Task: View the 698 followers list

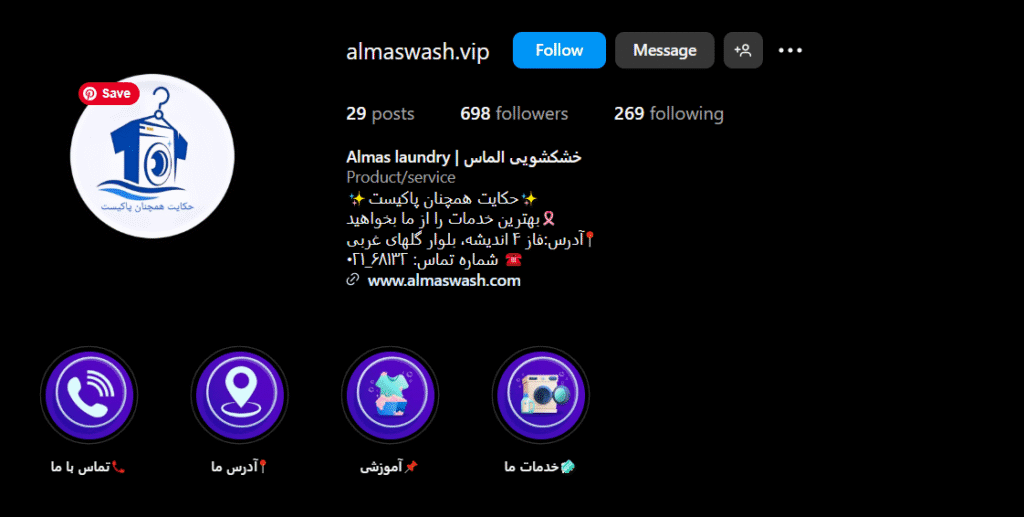Action: coord(513,114)
